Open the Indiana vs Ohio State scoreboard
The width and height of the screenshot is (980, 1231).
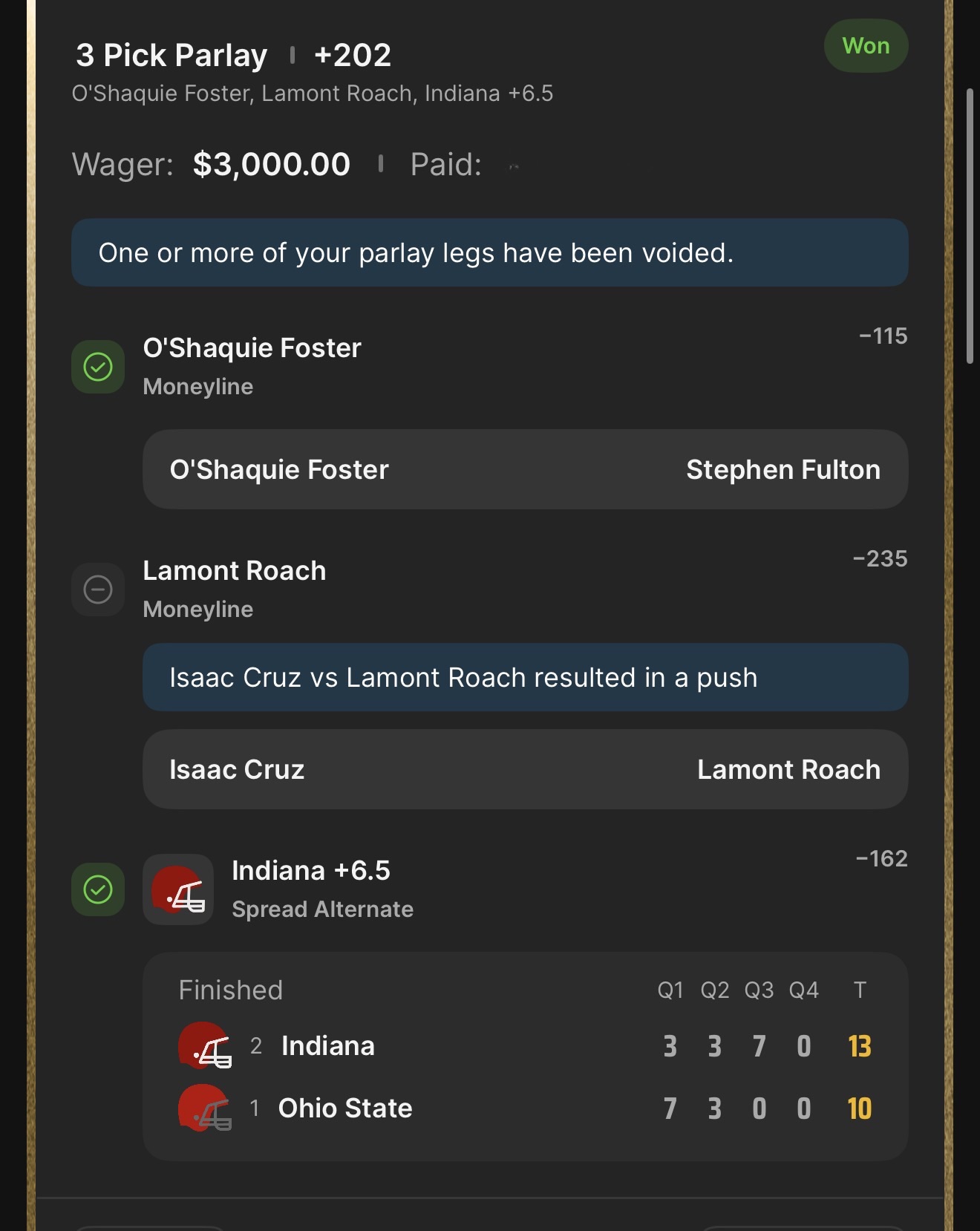[525, 1056]
